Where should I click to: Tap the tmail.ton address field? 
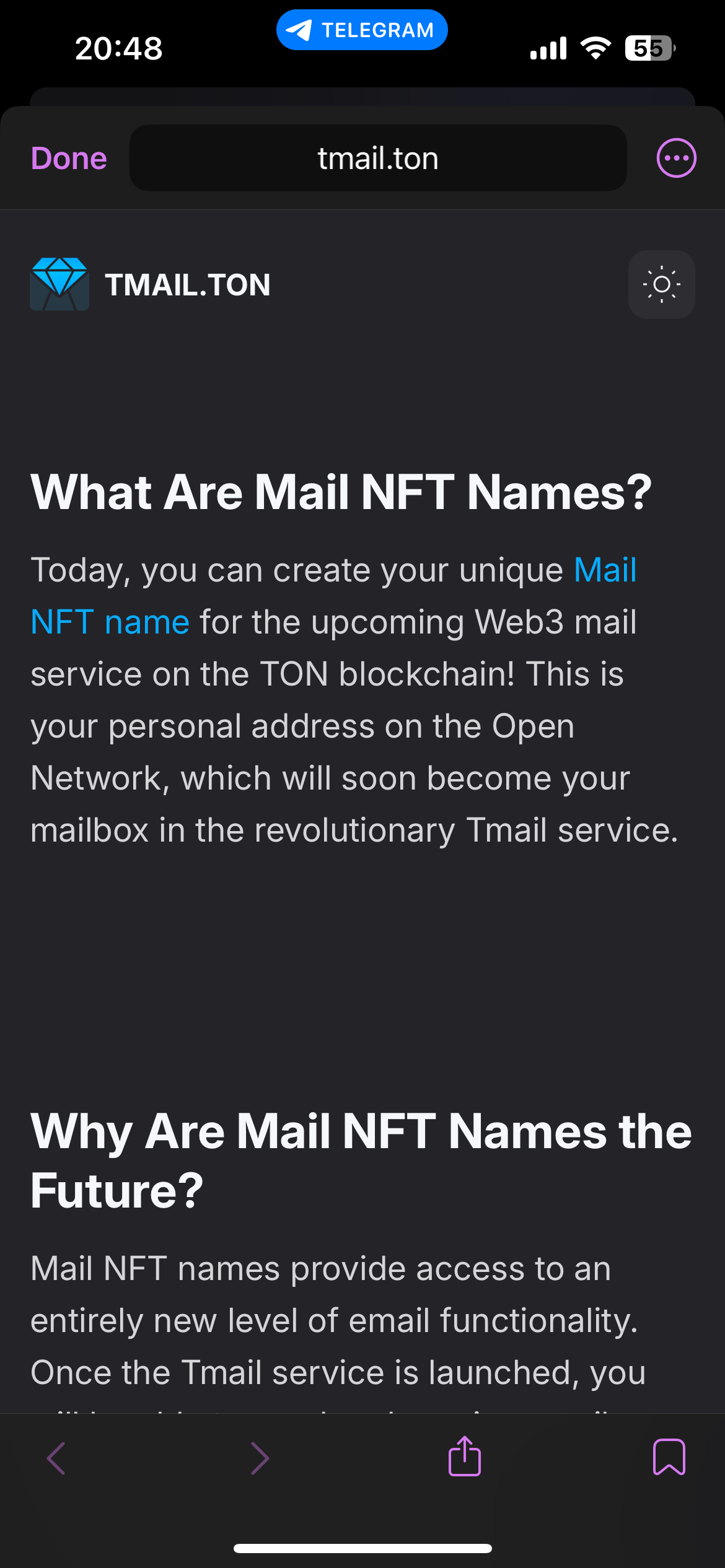(378, 158)
